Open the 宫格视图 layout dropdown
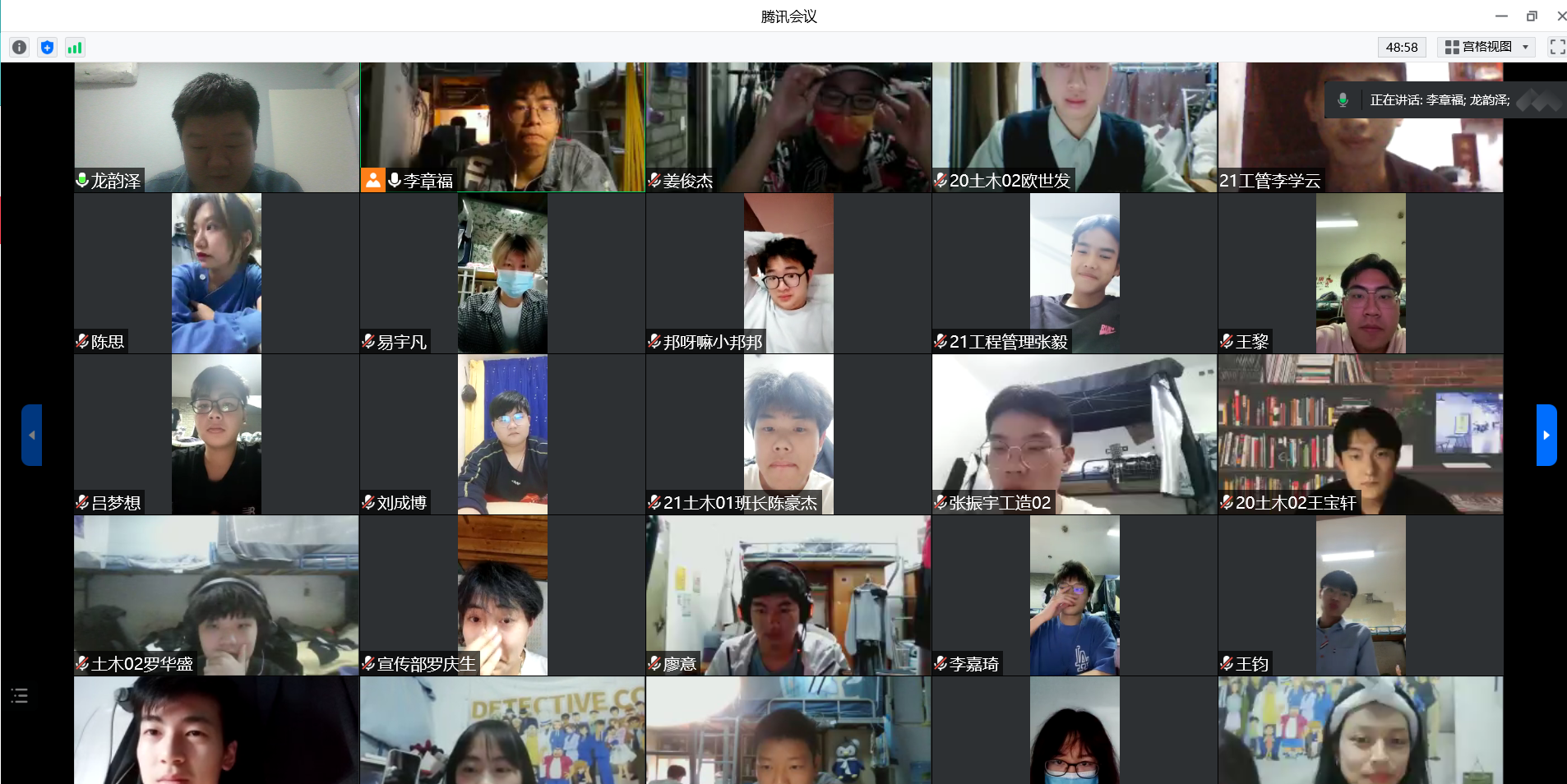This screenshot has width=1567, height=784. pos(1486,47)
